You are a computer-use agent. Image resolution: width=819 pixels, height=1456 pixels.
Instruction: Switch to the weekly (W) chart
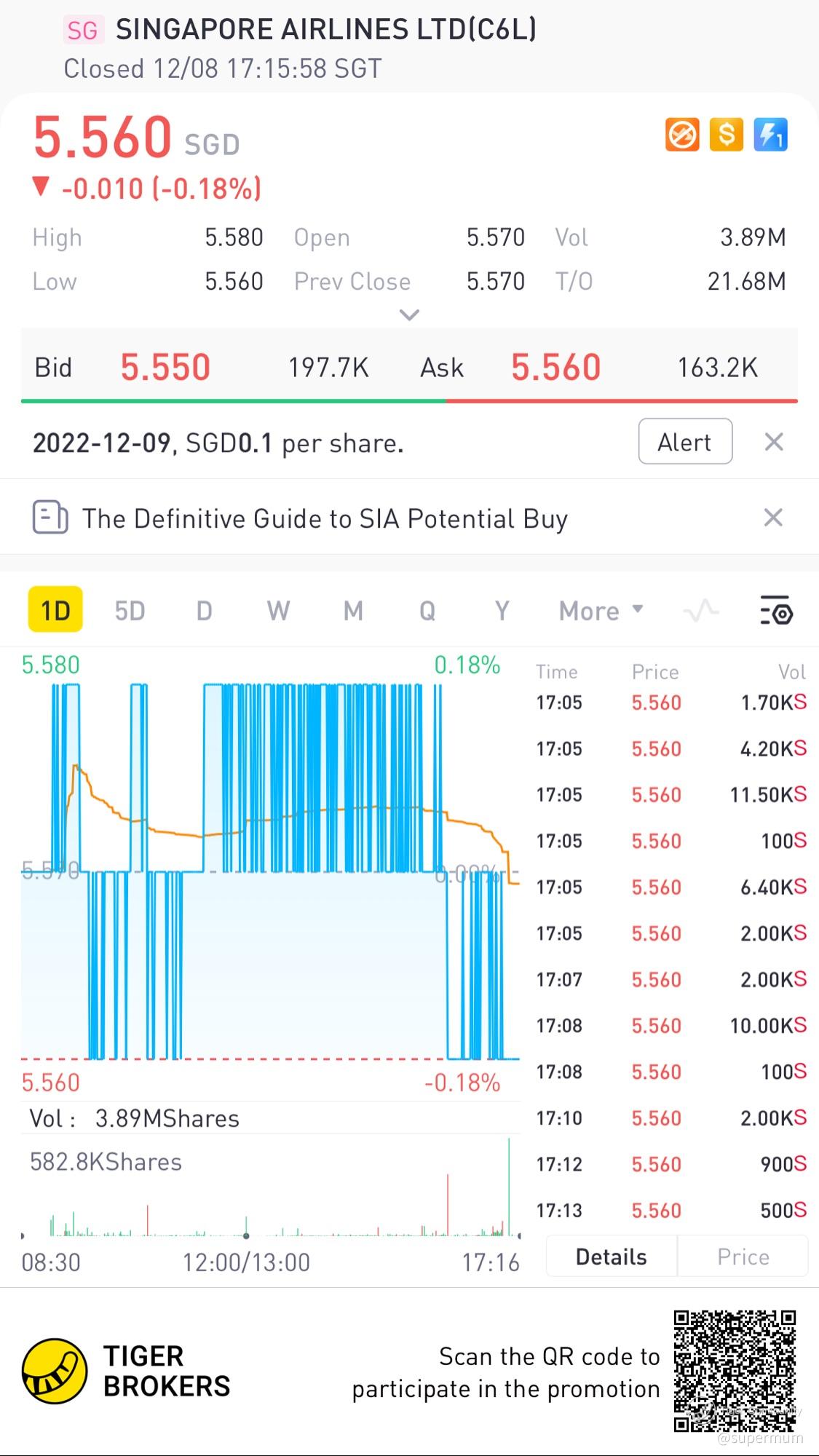(x=278, y=610)
